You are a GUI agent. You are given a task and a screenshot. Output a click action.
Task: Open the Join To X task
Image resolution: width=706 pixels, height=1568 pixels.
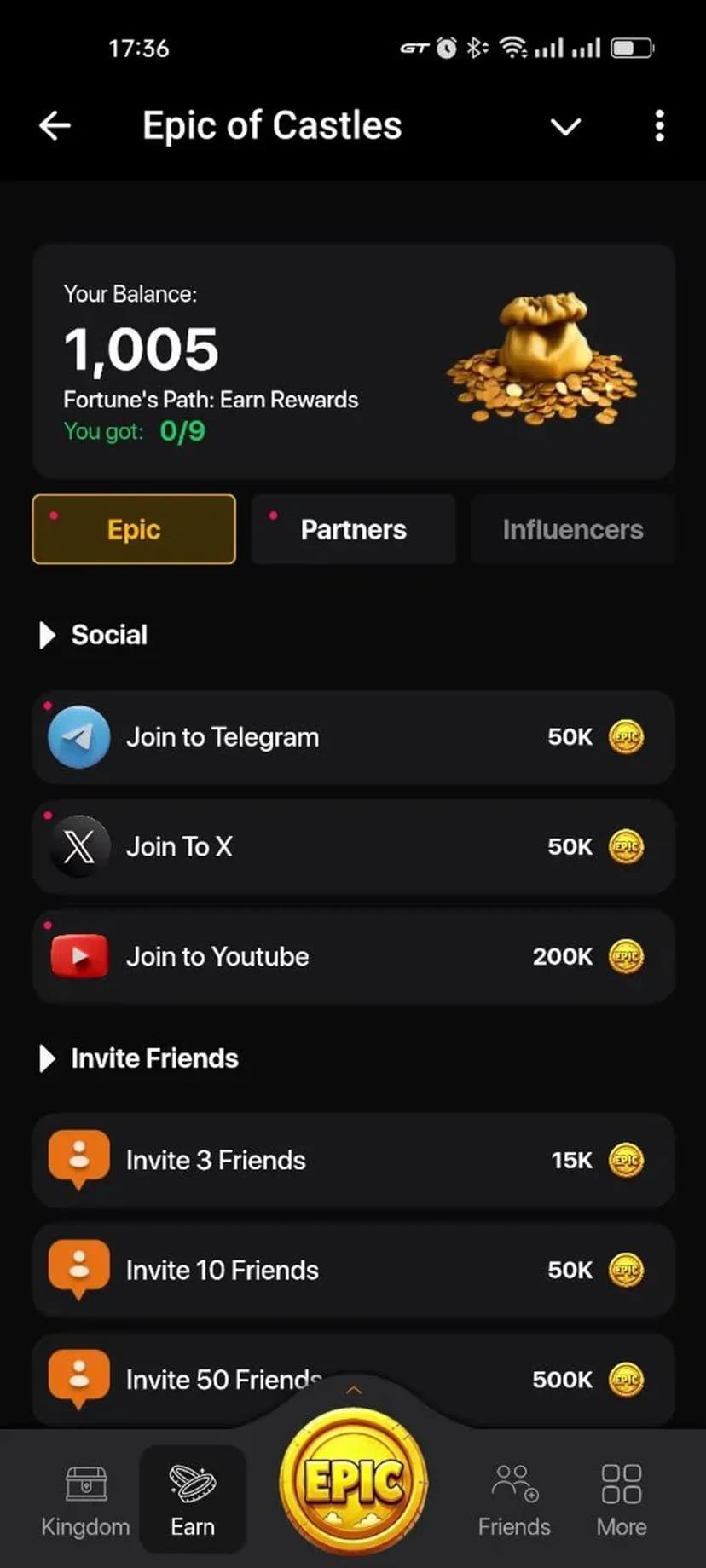tap(353, 847)
